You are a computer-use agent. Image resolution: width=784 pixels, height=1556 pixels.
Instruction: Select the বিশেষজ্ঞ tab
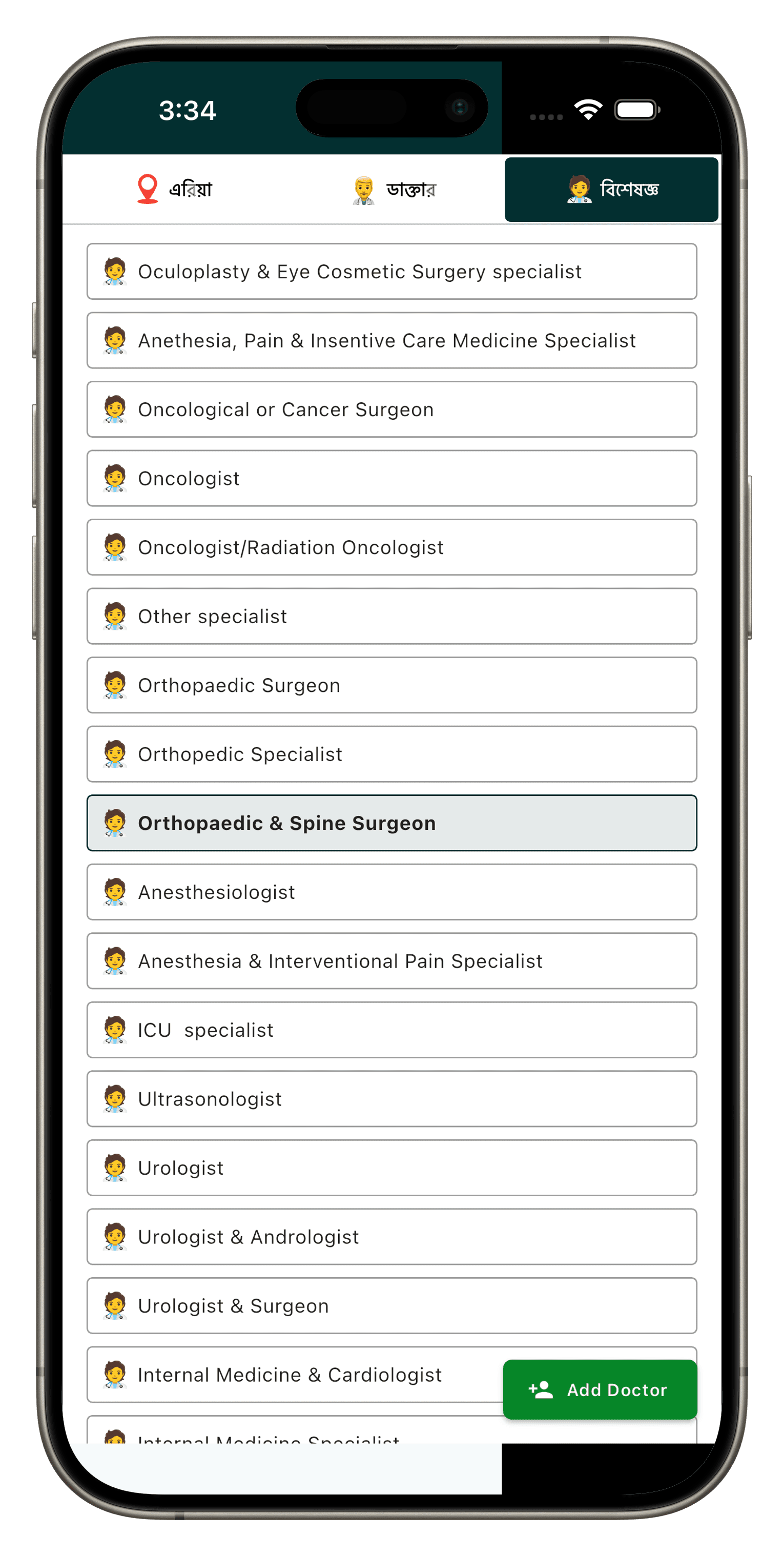(x=611, y=189)
